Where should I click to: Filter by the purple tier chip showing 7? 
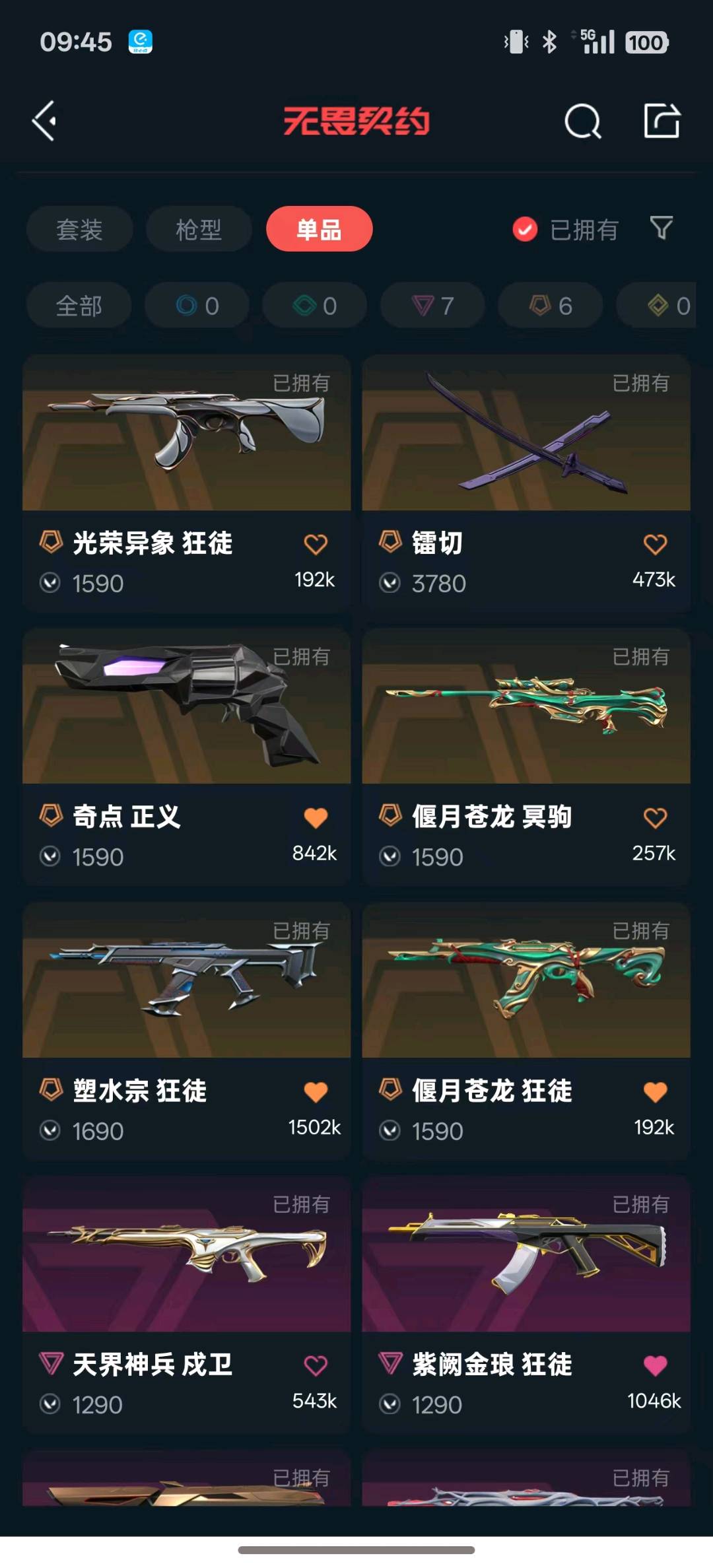click(x=432, y=305)
